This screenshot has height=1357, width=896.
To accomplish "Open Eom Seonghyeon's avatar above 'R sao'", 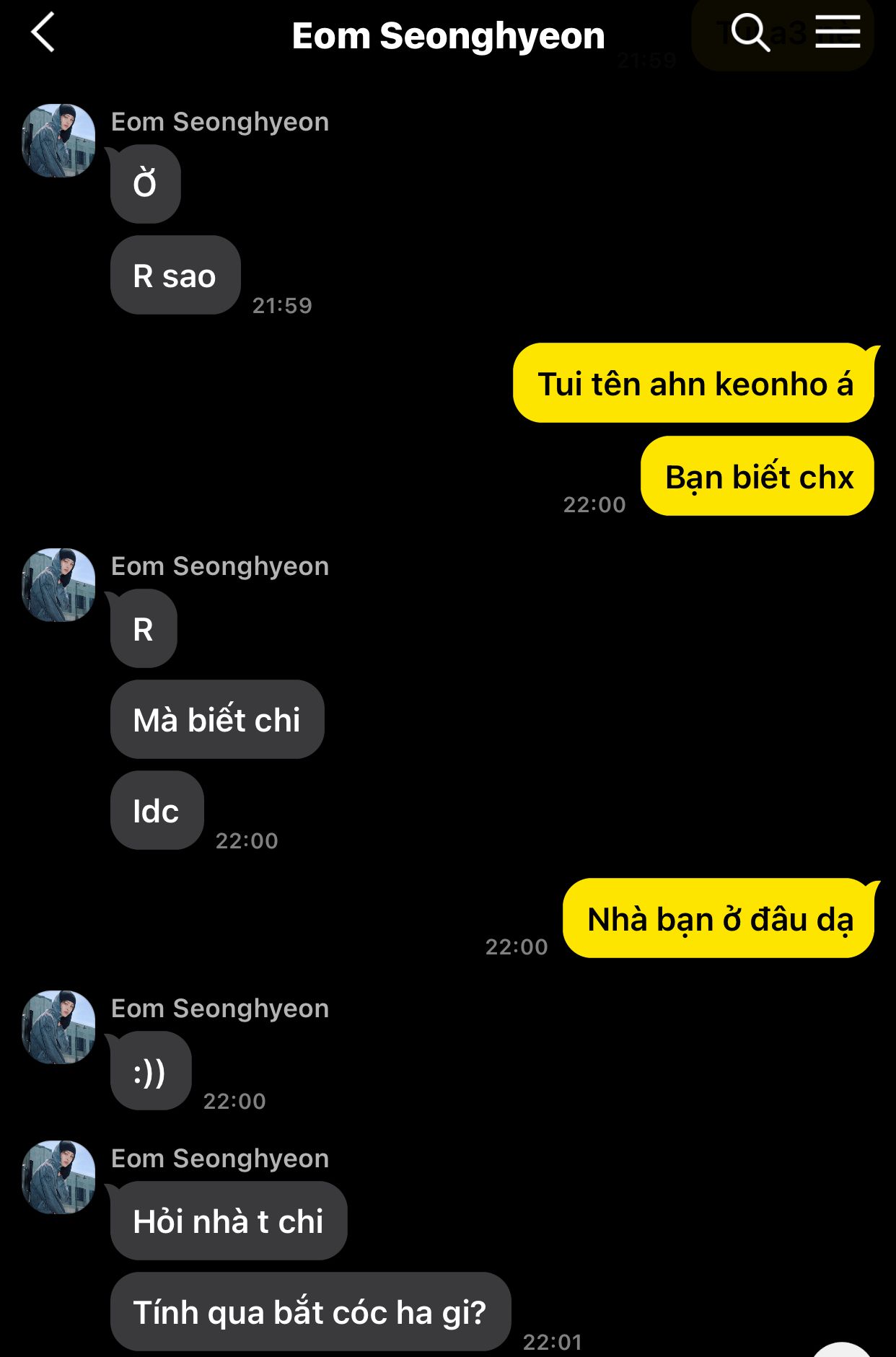I will 58,141.
